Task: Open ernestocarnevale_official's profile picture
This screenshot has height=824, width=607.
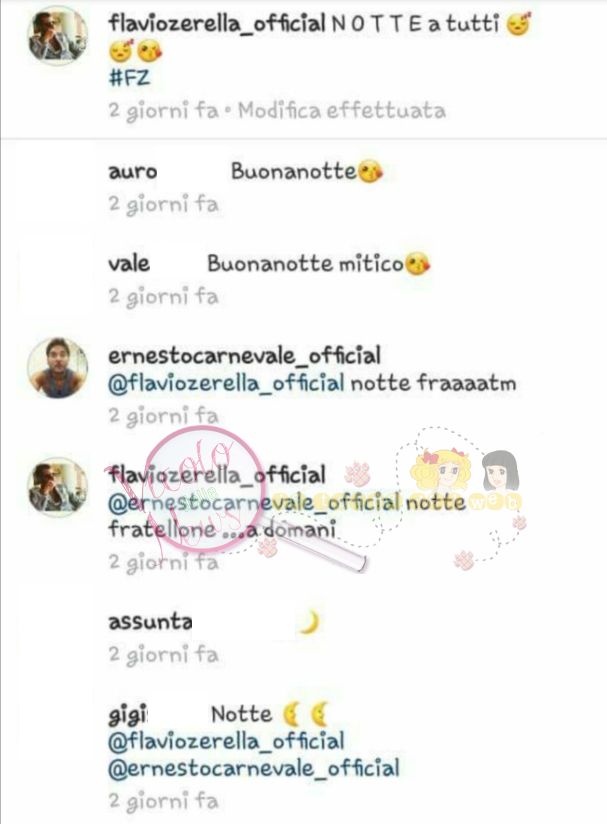Action: (x=57, y=367)
